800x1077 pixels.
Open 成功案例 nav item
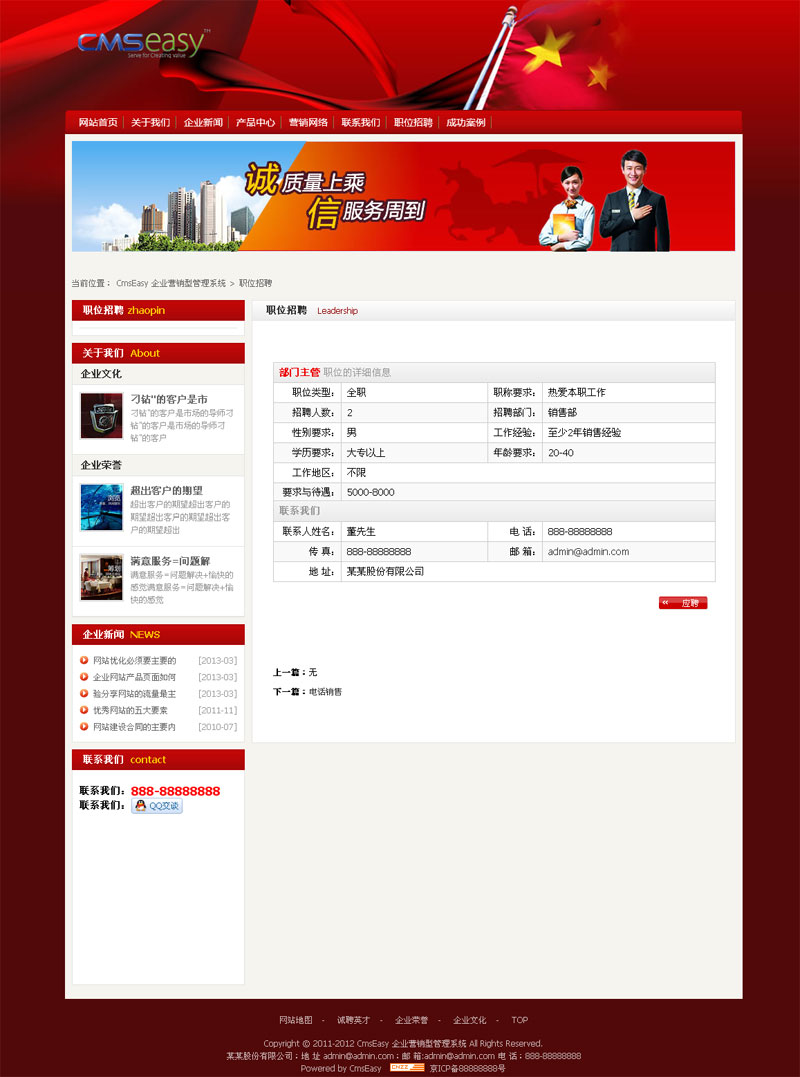pyautogui.click(x=465, y=122)
